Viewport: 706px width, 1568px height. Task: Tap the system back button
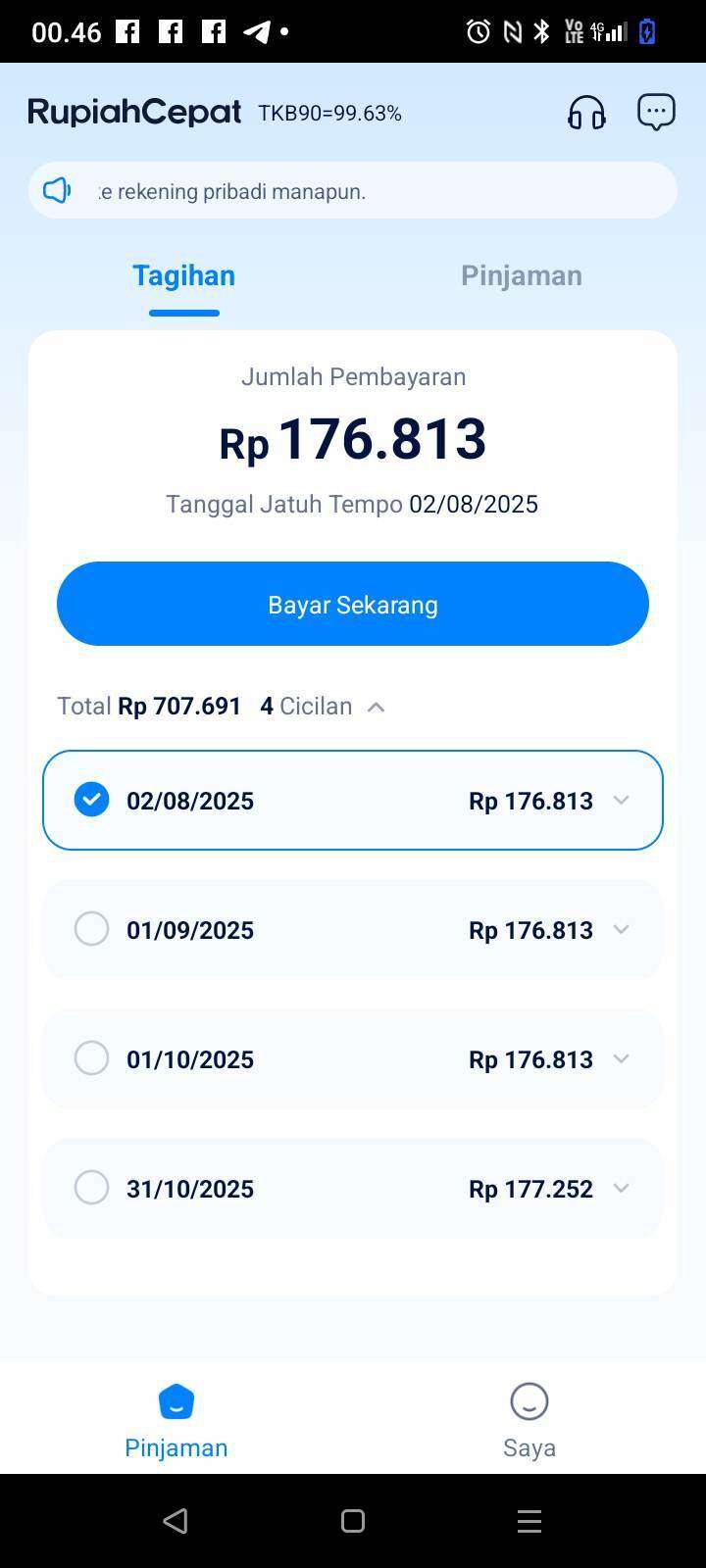tap(176, 1521)
